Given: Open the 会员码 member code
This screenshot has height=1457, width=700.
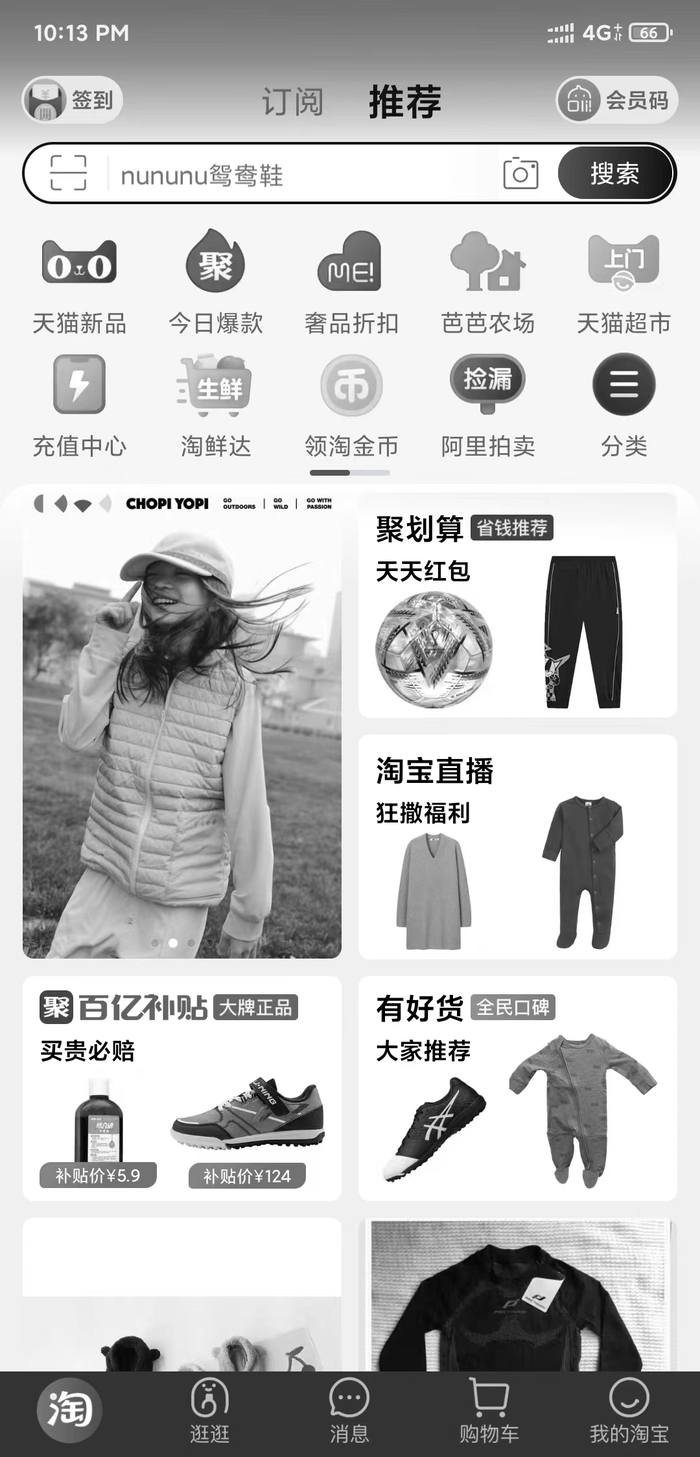Looking at the screenshot, I should pyautogui.click(x=616, y=100).
